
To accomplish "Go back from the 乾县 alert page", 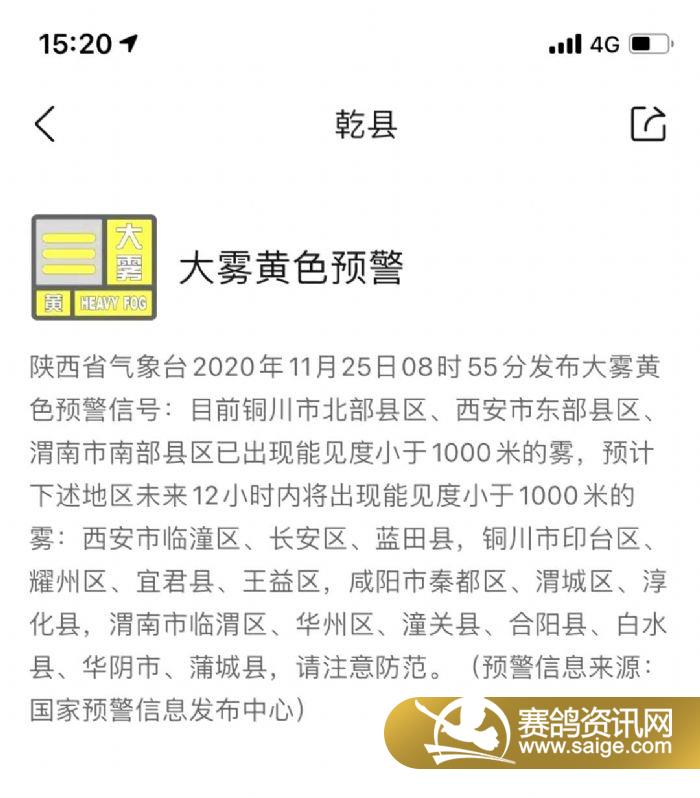I will point(45,124).
